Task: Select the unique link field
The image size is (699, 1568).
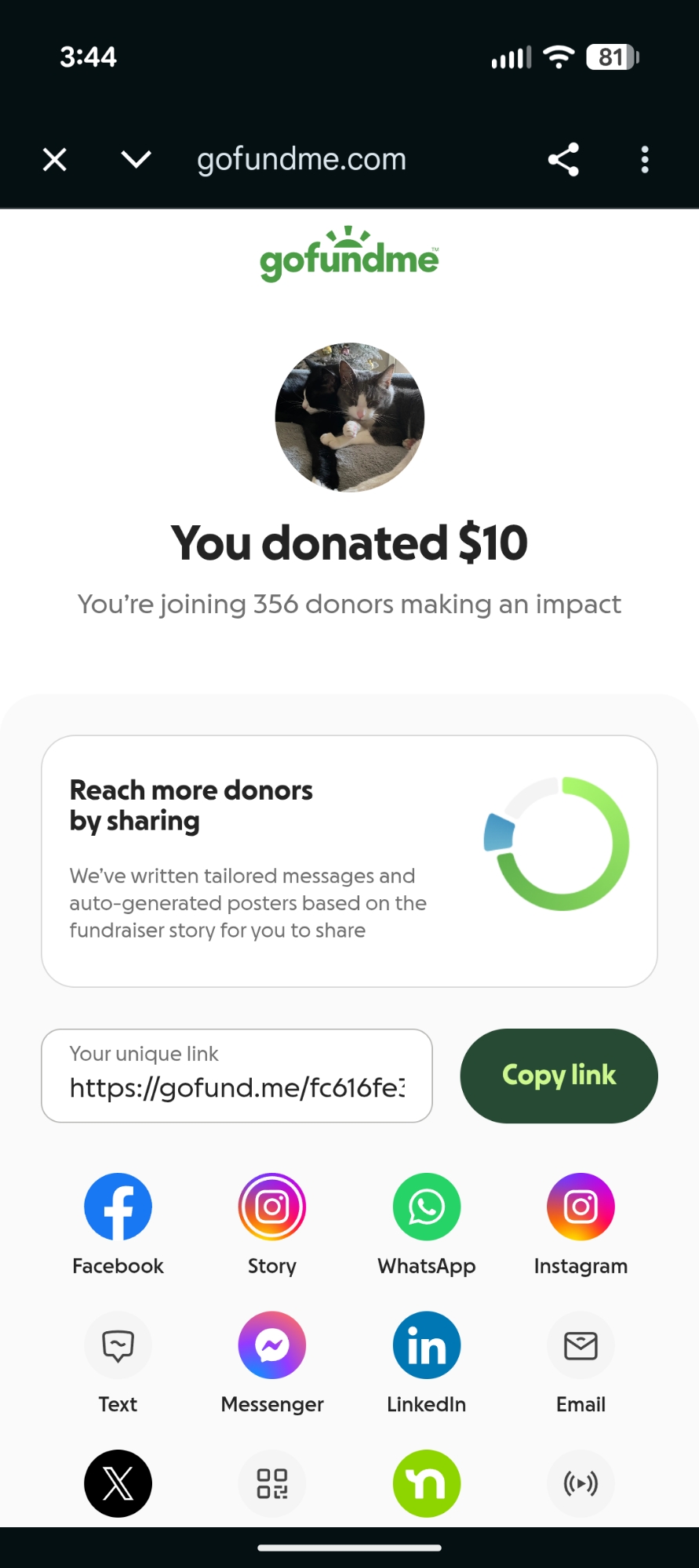Action: [236, 1076]
